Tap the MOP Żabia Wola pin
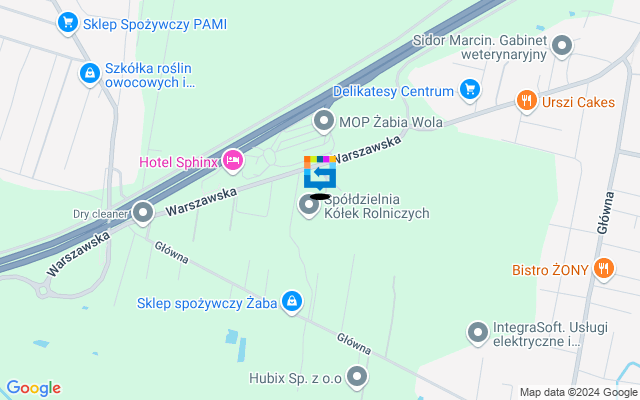 click(x=324, y=122)
